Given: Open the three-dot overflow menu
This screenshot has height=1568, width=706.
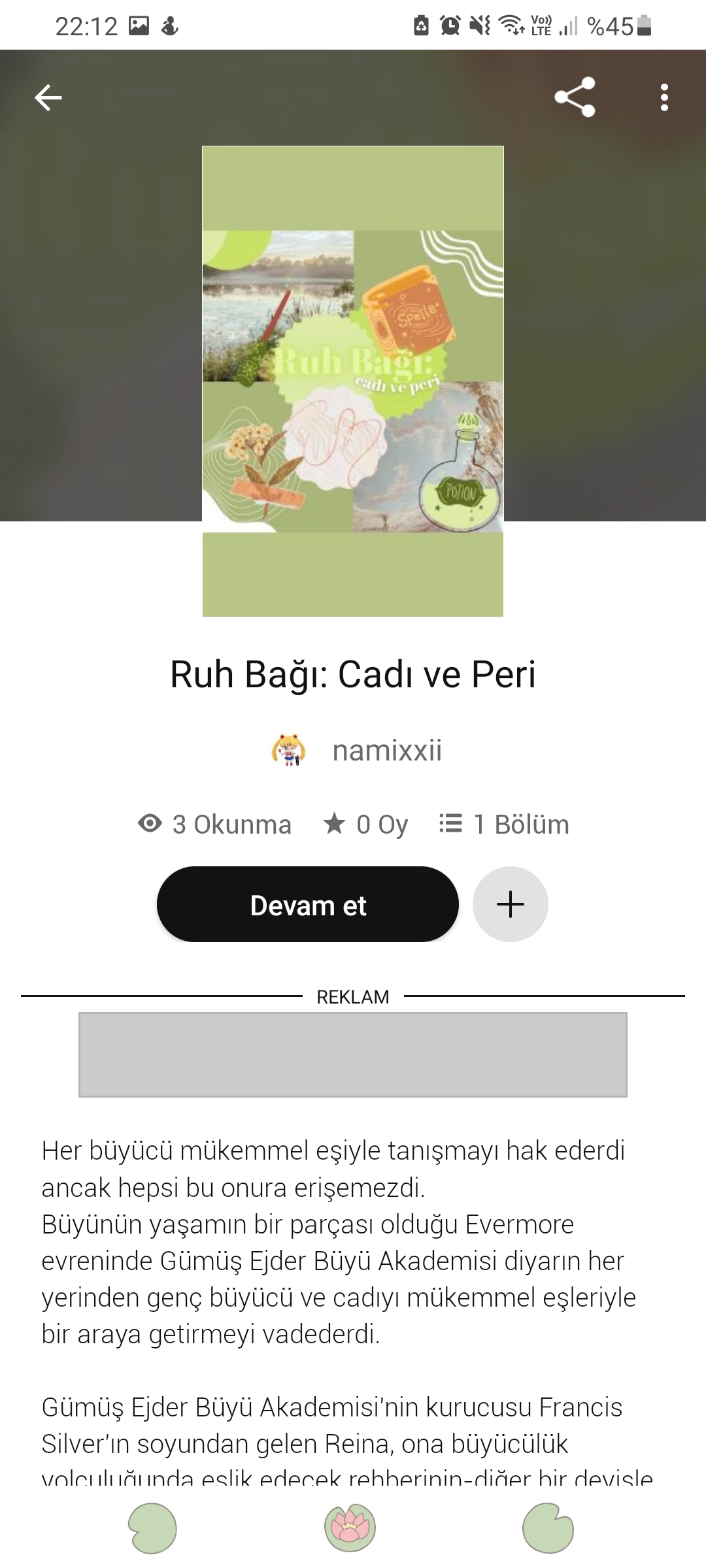Looking at the screenshot, I should (x=664, y=98).
